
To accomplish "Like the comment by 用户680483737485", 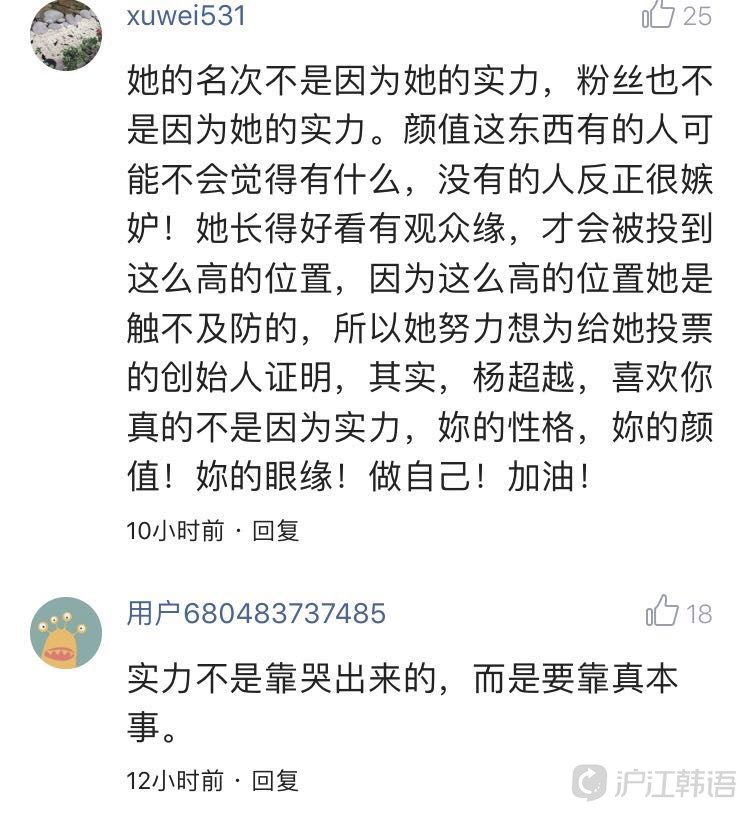I will pyautogui.click(x=663, y=611).
